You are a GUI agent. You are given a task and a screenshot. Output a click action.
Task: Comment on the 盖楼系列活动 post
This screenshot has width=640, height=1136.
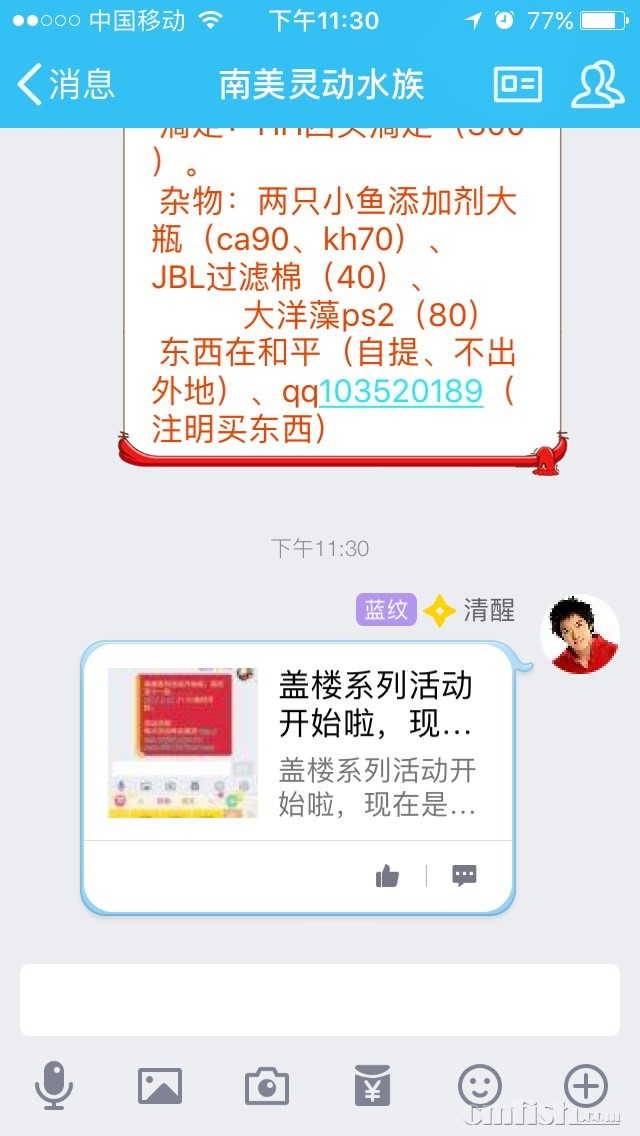click(x=464, y=876)
